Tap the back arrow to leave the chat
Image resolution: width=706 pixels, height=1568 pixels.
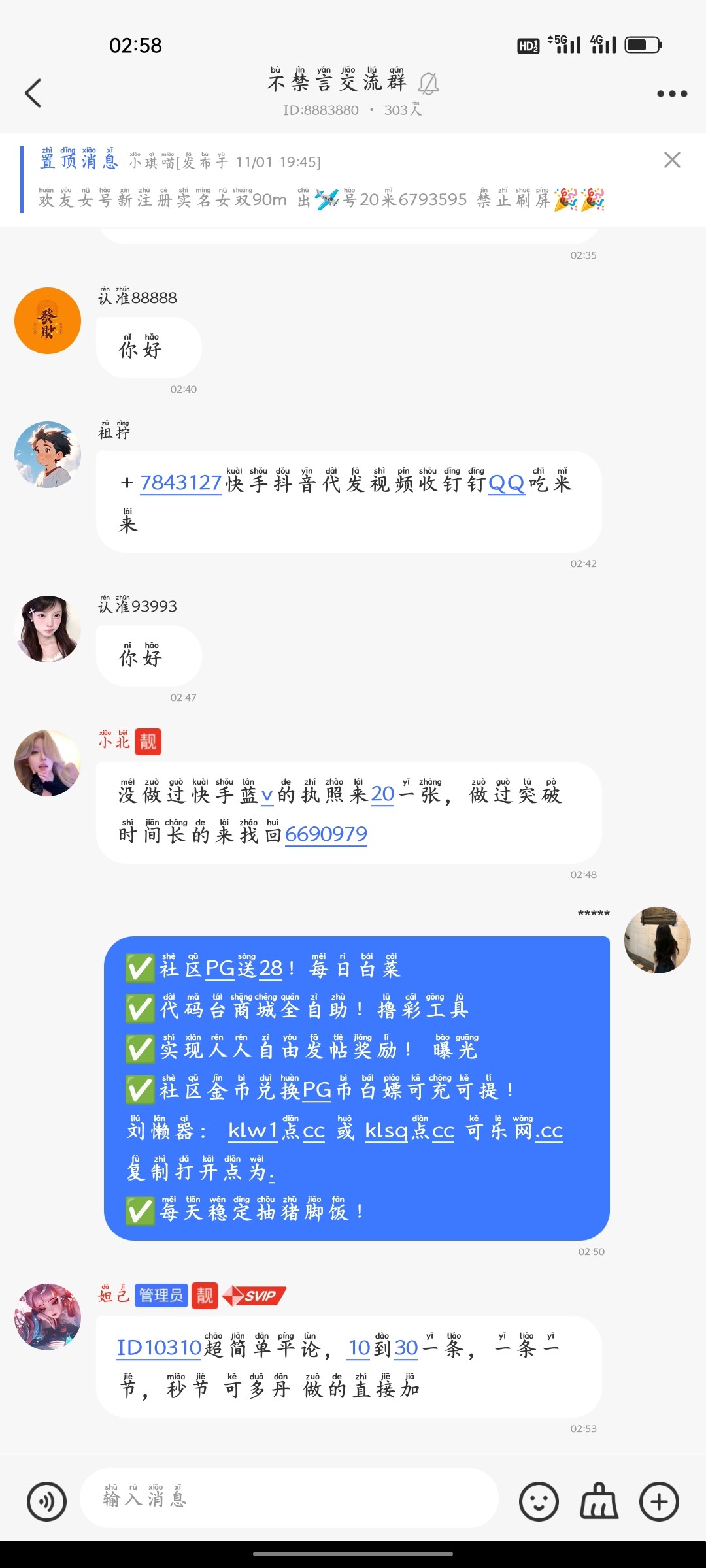coord(33,93)
